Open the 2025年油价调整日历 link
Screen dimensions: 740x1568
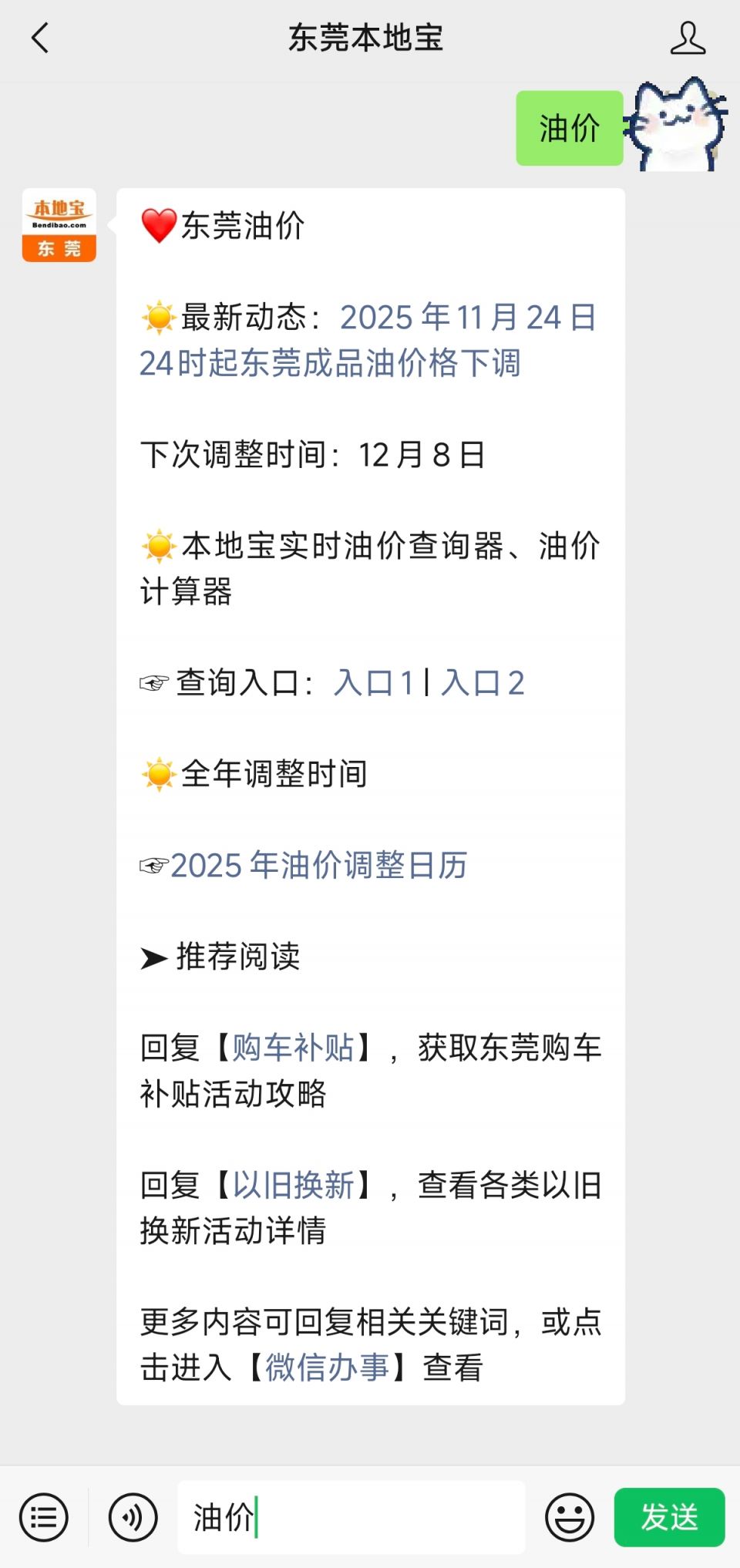[318, 866]
